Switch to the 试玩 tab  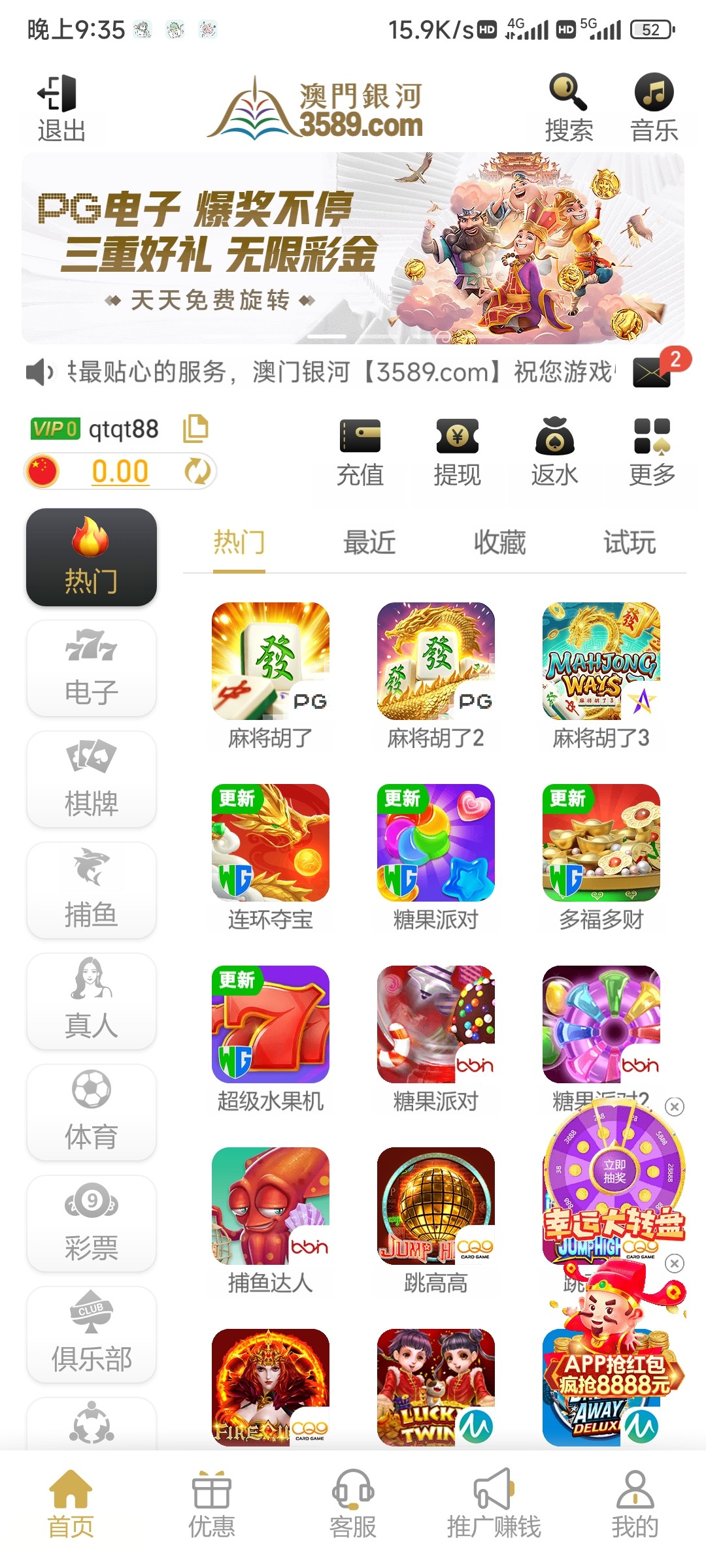(629, 543)
